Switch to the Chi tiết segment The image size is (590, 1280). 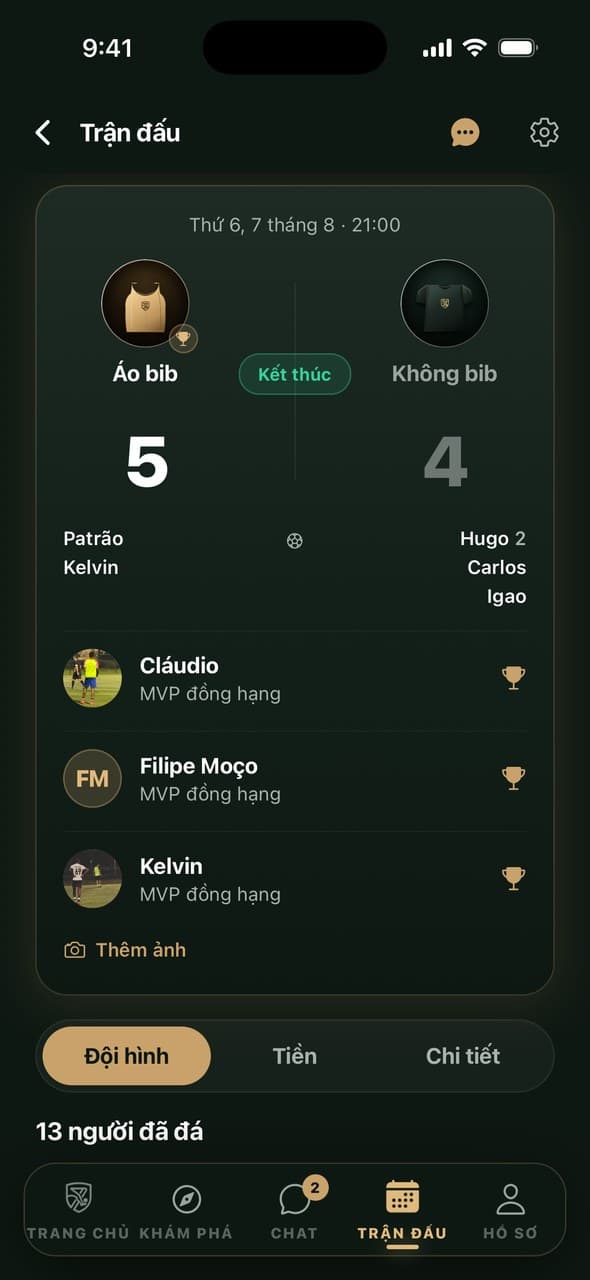tap(463, 1056)
